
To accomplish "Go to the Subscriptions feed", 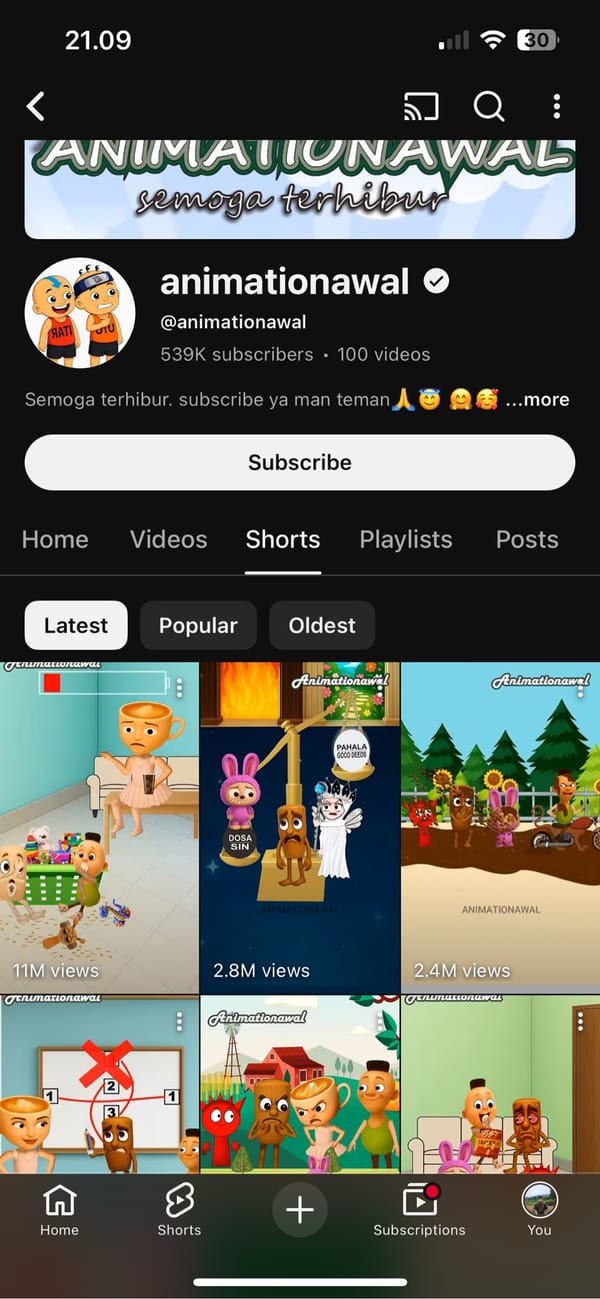I will pos(419,1210).
